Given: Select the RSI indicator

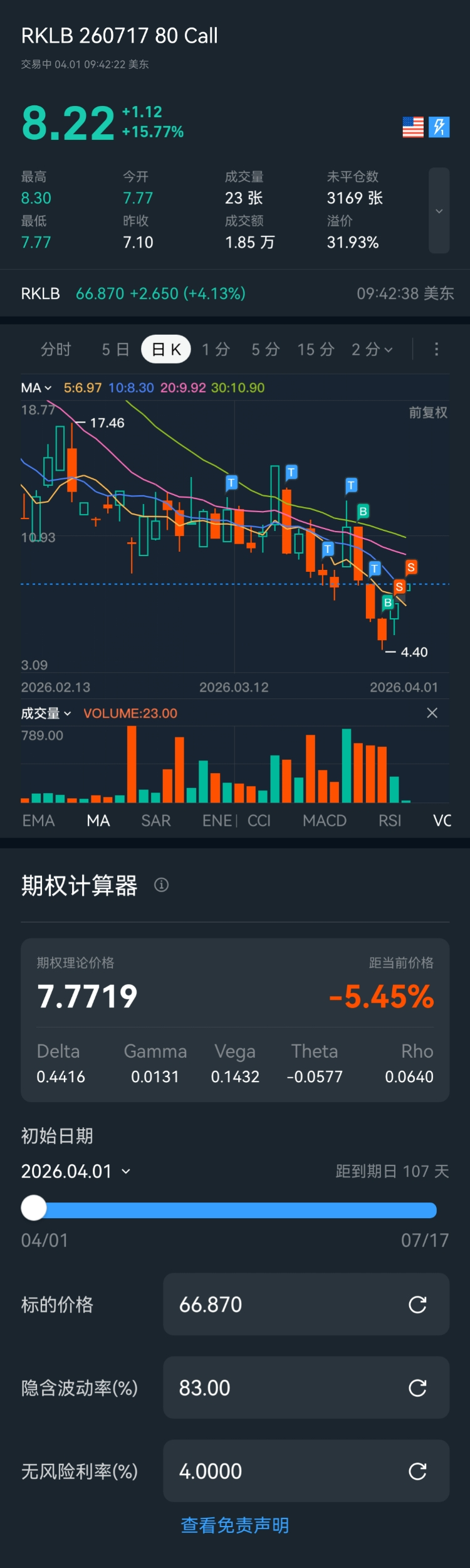Looking at the screenshot, I should (390, 821).
